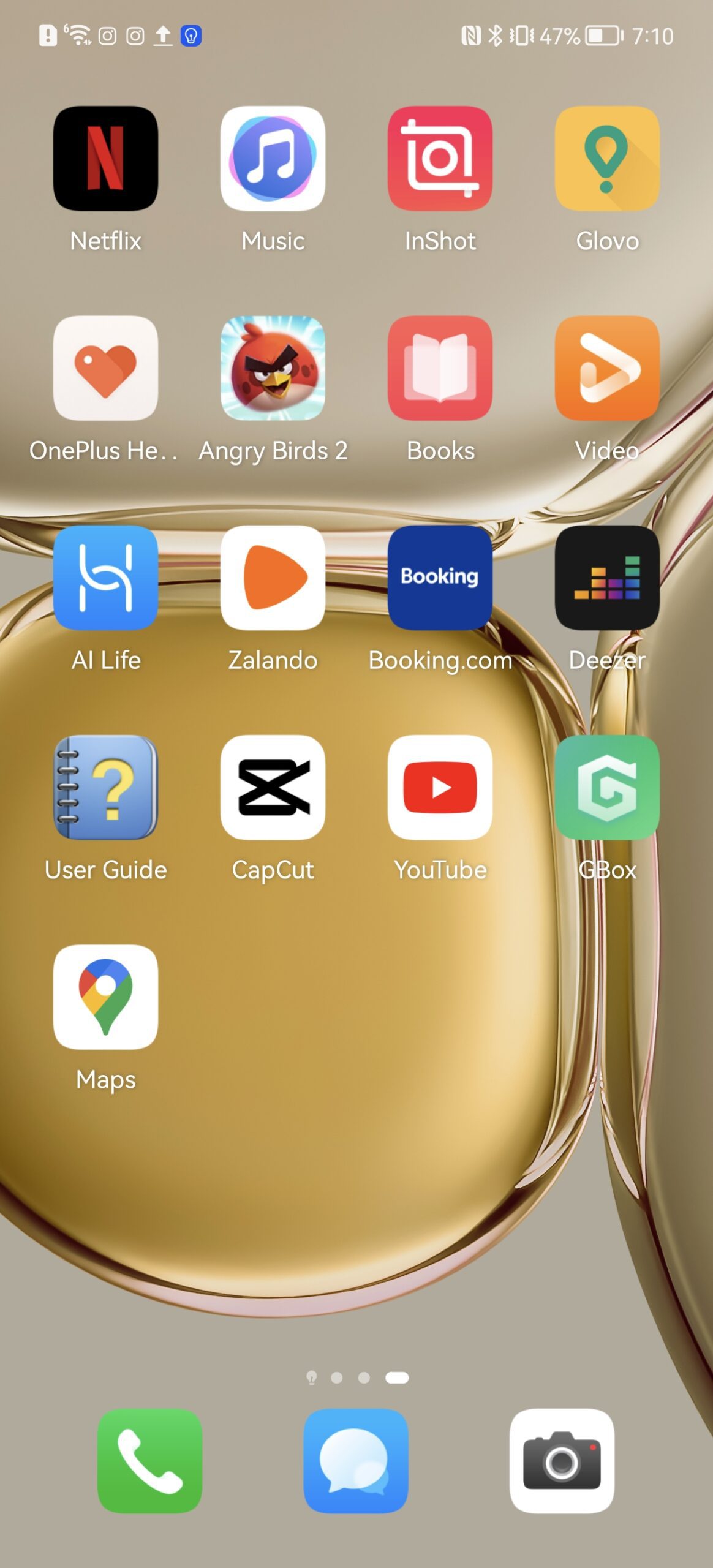This screenshot has height=1568, width=713.
Task: Open Booking.com app
Action: [440, 578]
